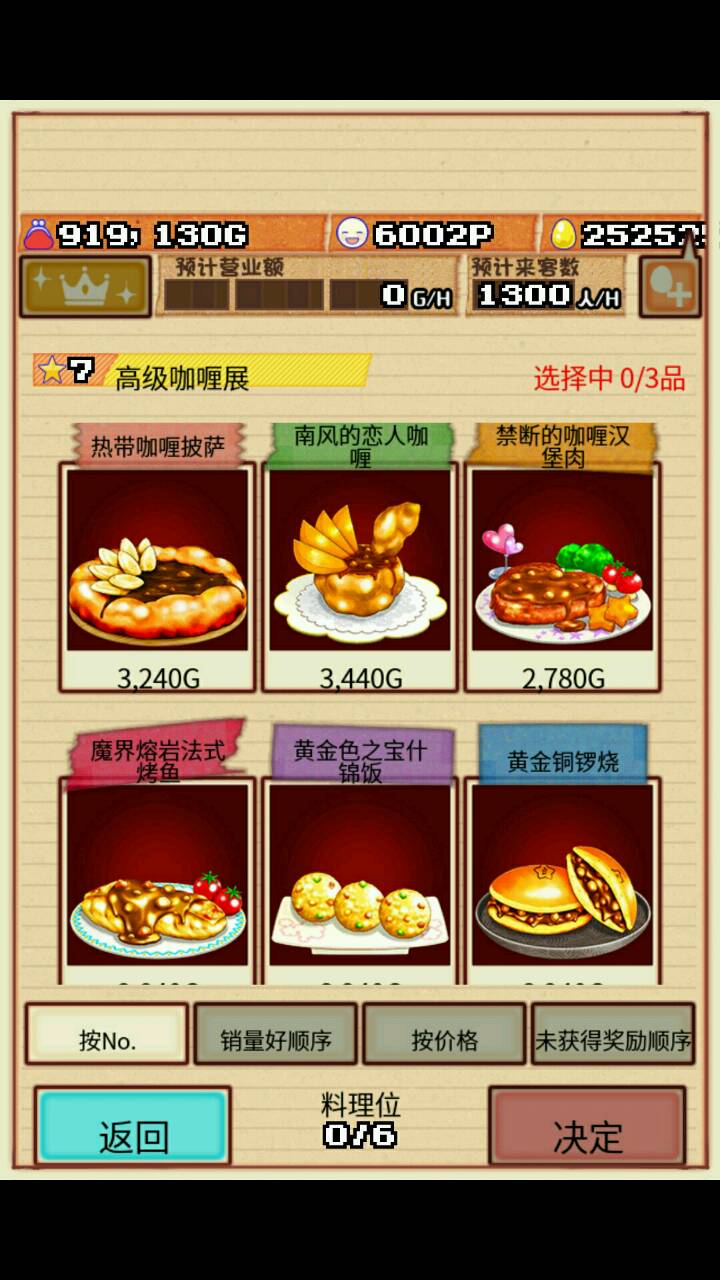720x1280 pixels.
Task: Select the 热带咖喱披萨 dish card
Action: point(158,560)
